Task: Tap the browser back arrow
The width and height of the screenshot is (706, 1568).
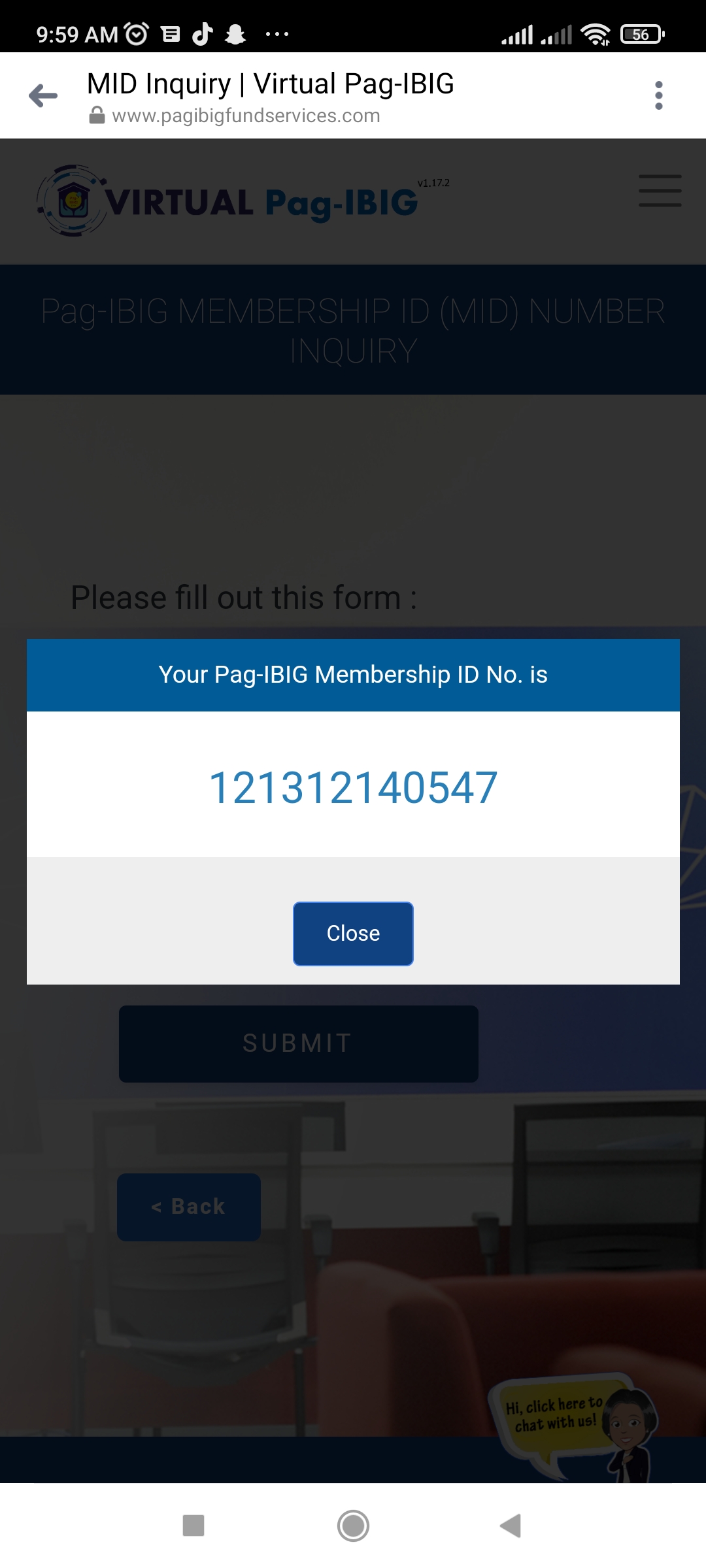Action: [43, 95]
